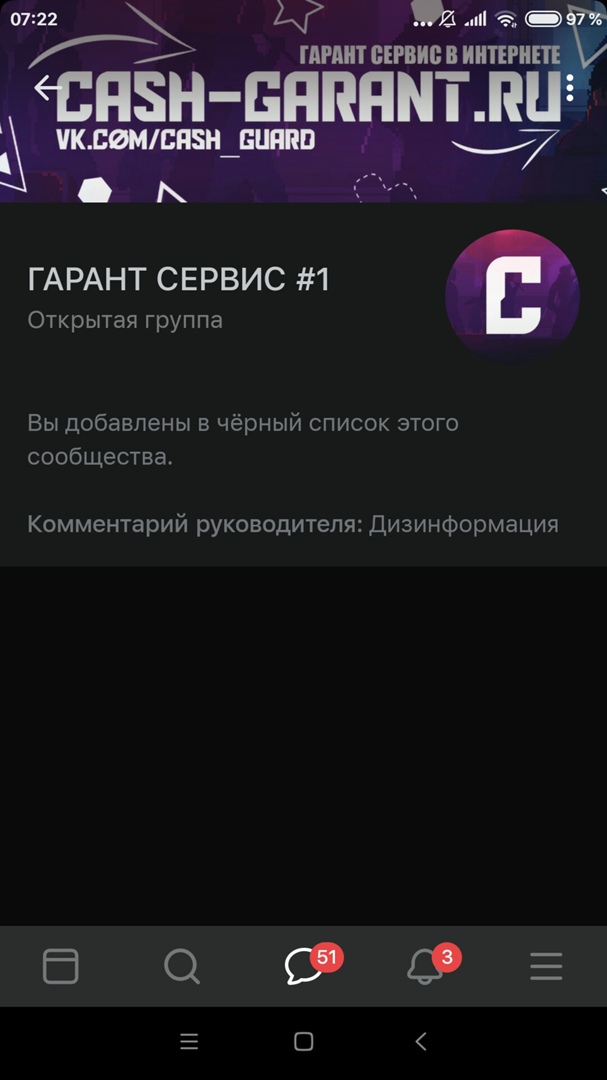Image resolution: width=607 pixels, height=1080 pixels.
Task: Go back using the header arrow
Action: click(x=47, y=88)
